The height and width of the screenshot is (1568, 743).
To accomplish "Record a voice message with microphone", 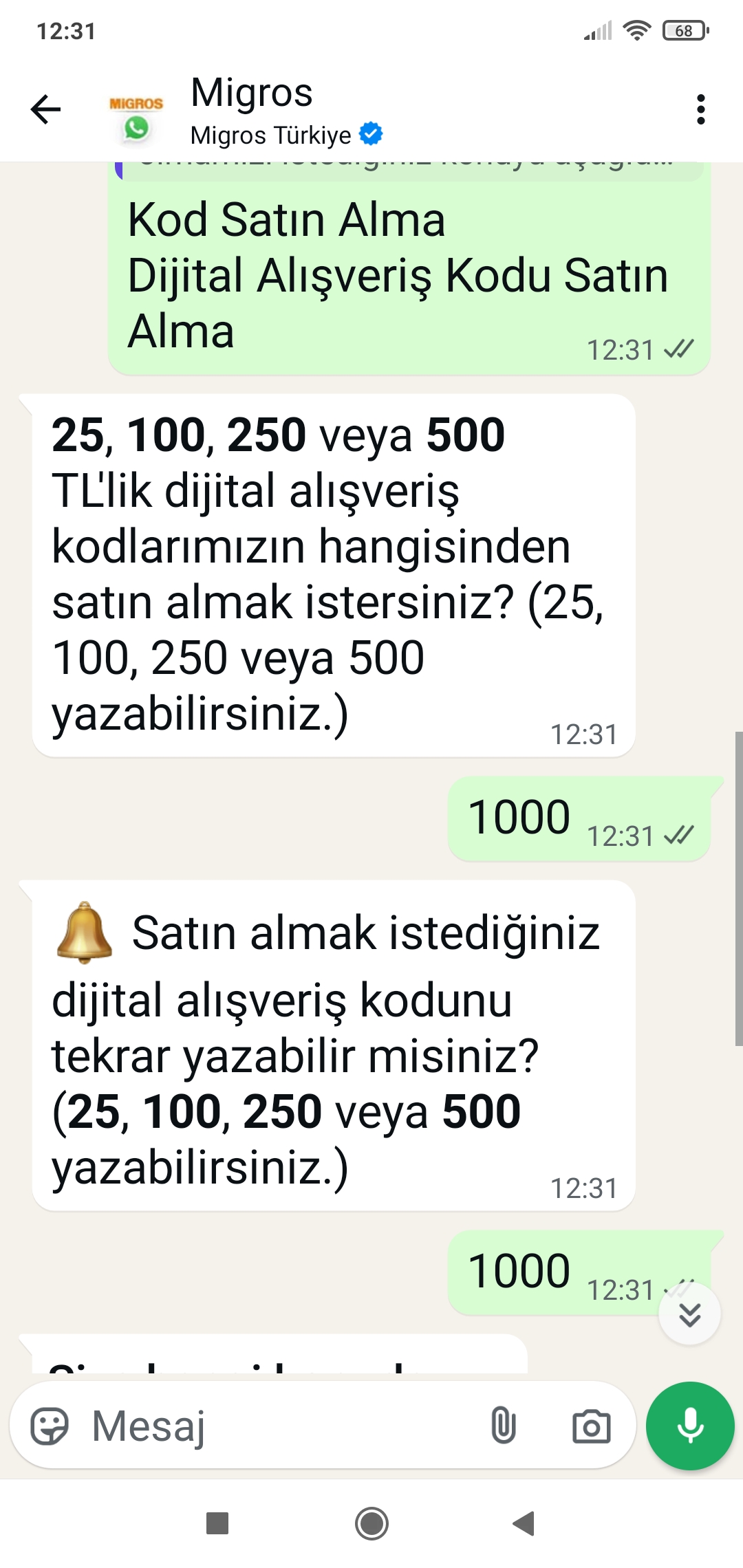I will pos(690,1426).
